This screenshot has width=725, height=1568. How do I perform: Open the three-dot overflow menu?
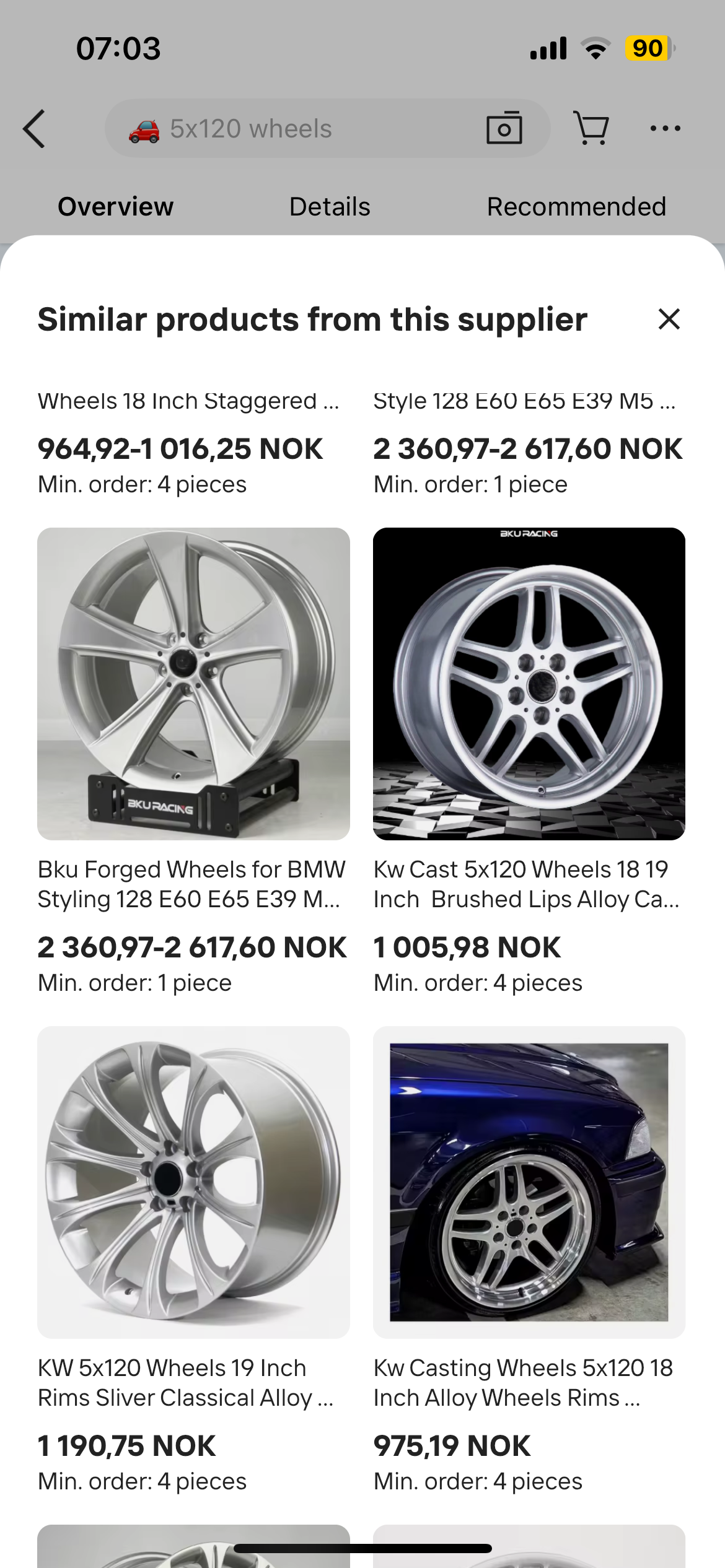pyautogui.click(x=665, y=128)
